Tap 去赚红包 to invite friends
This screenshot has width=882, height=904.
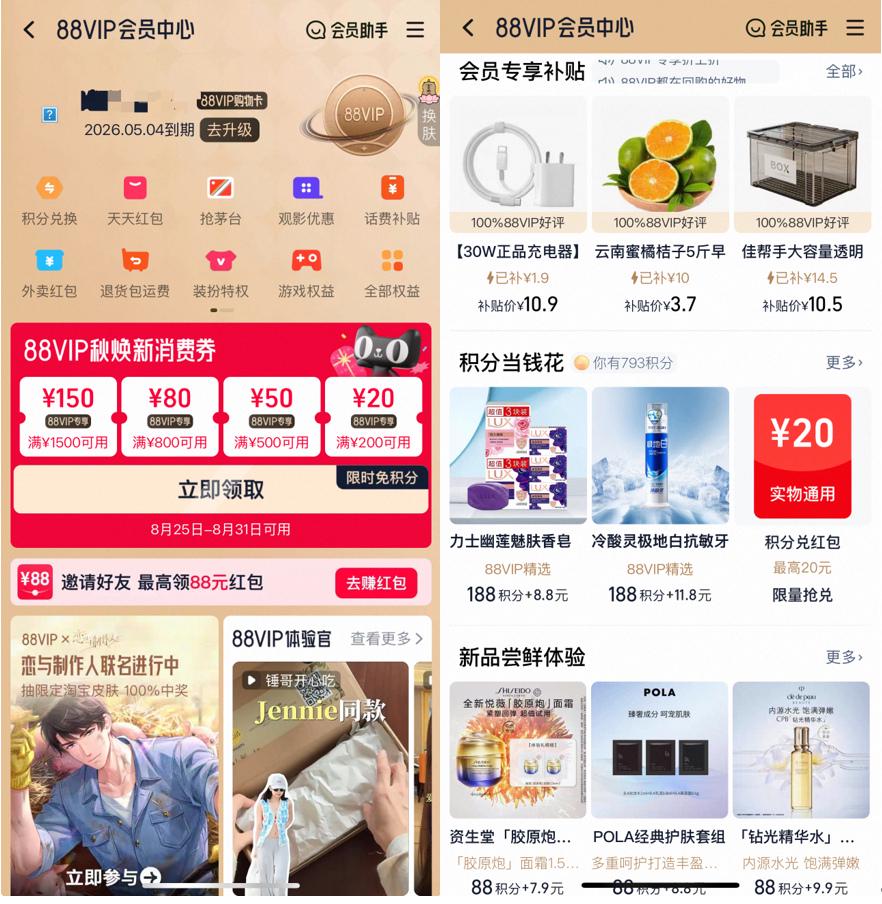pyautogui.click(x=376, y=582)
